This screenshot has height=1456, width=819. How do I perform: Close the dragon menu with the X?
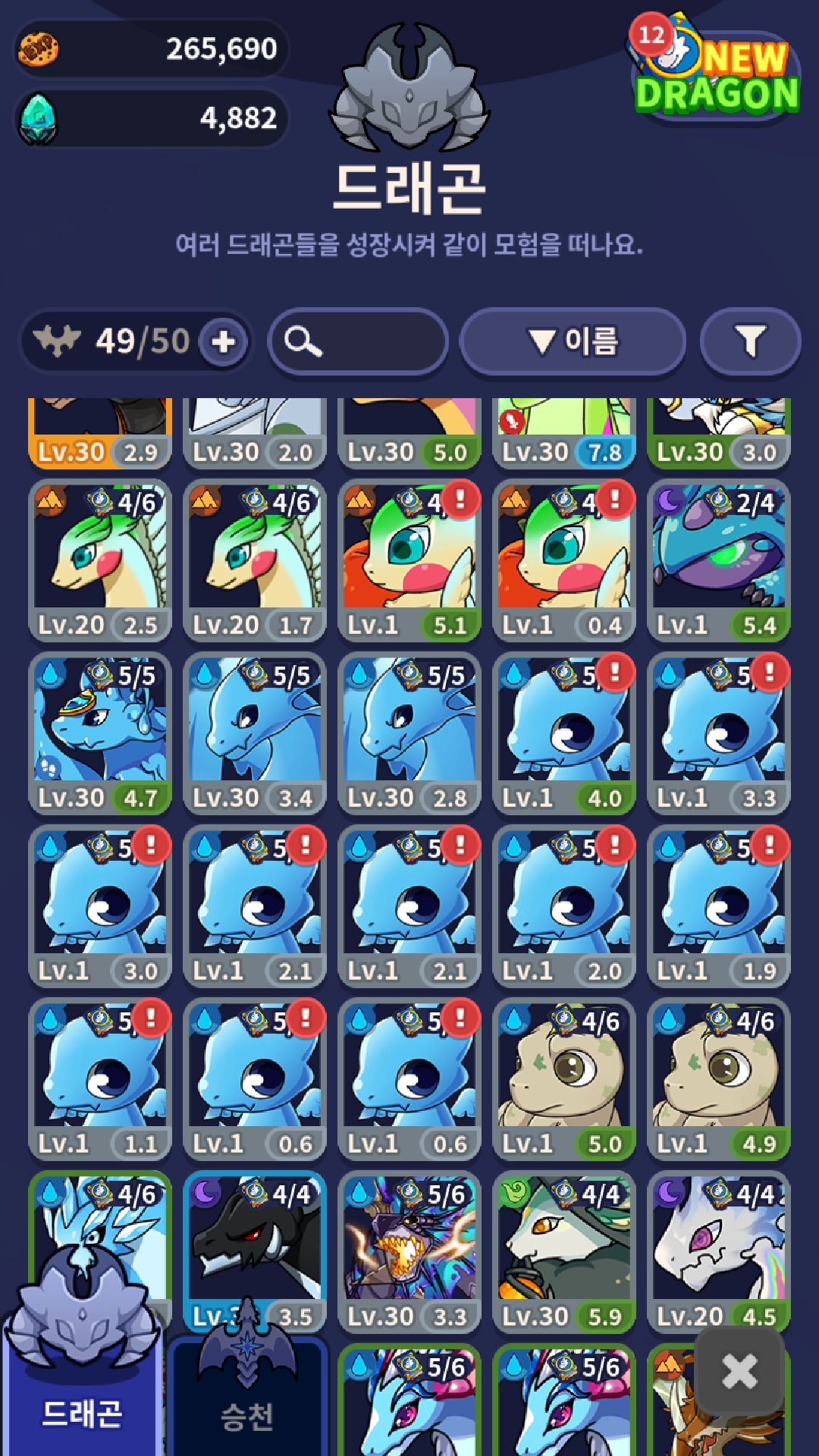739,1371
